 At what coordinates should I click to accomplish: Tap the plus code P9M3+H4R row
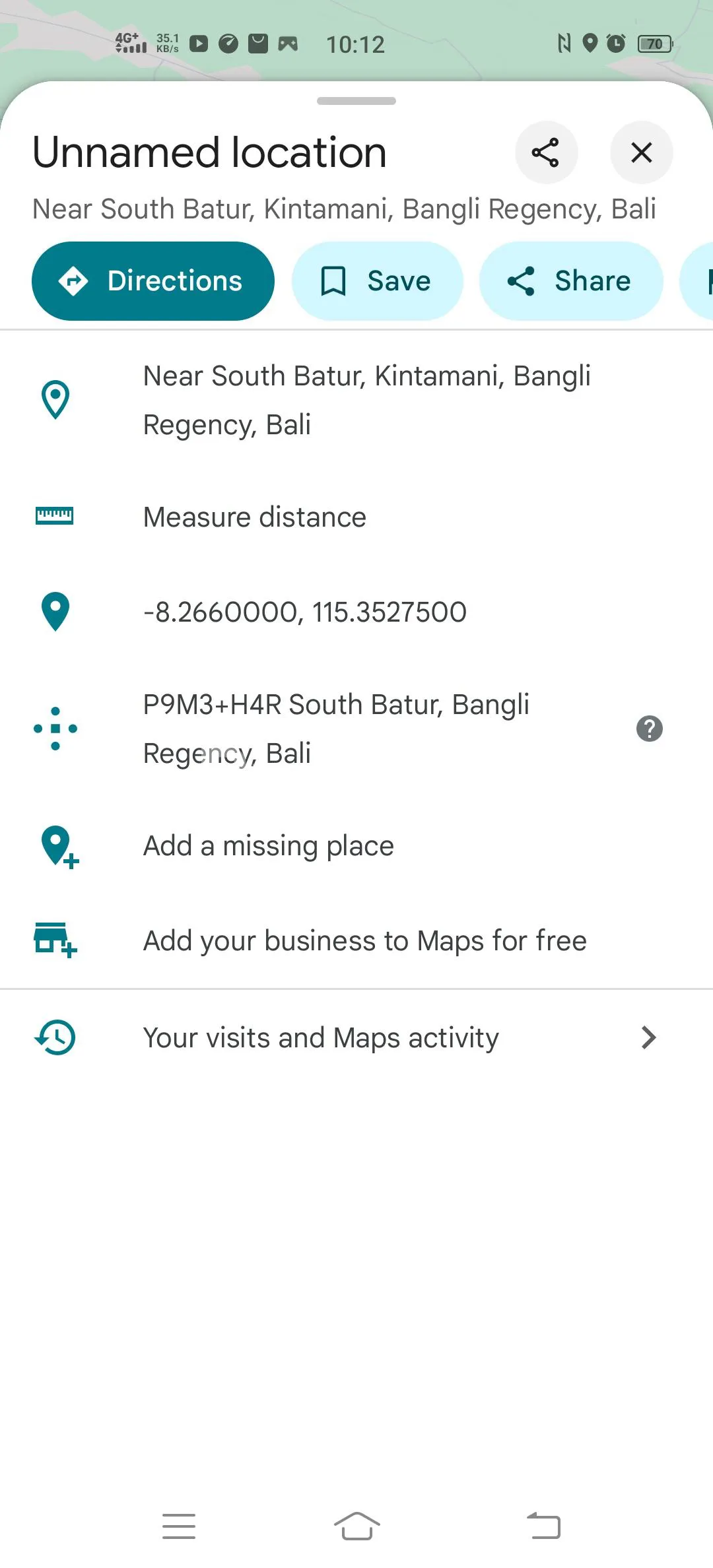pyautogui.click(x=336, y=729)
